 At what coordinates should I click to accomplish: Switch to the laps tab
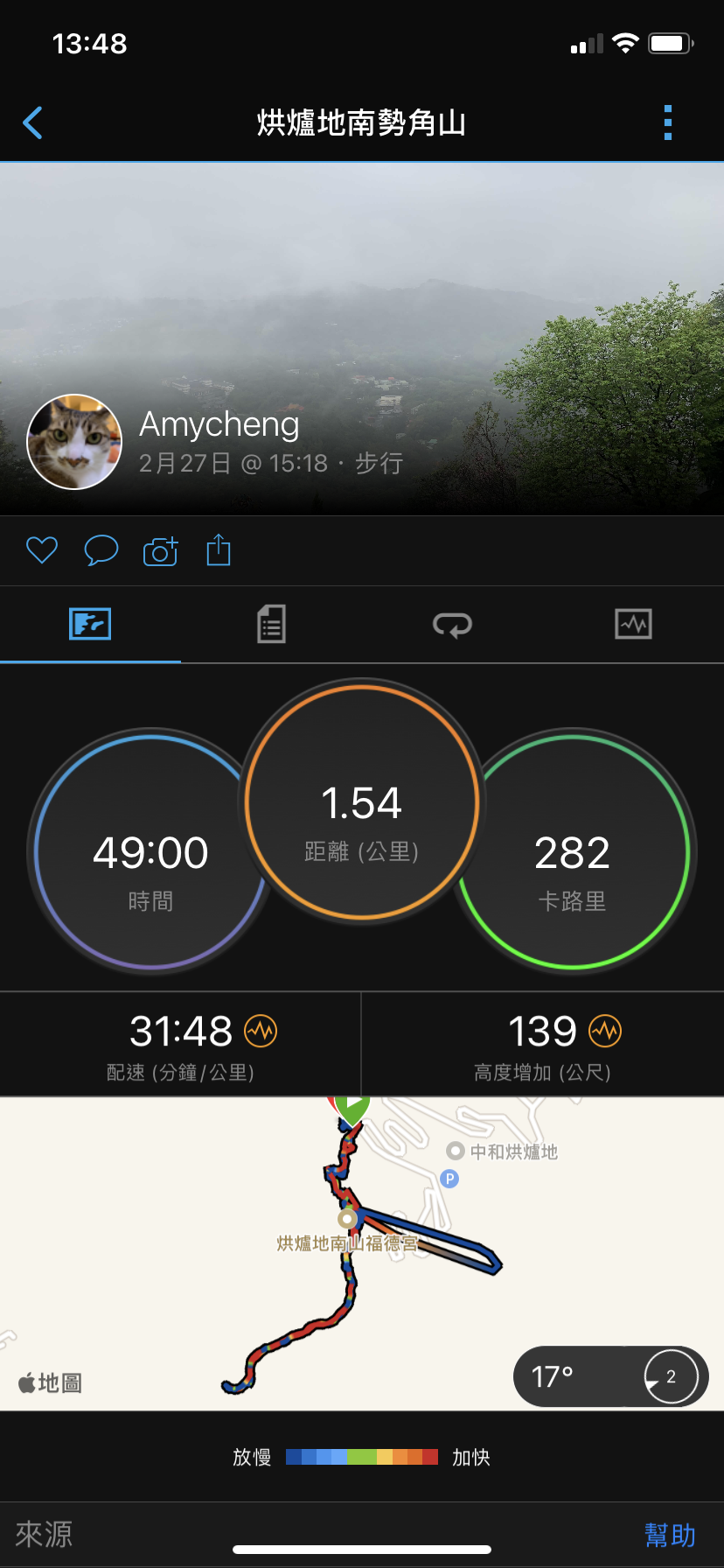click(x=452, y=625)
